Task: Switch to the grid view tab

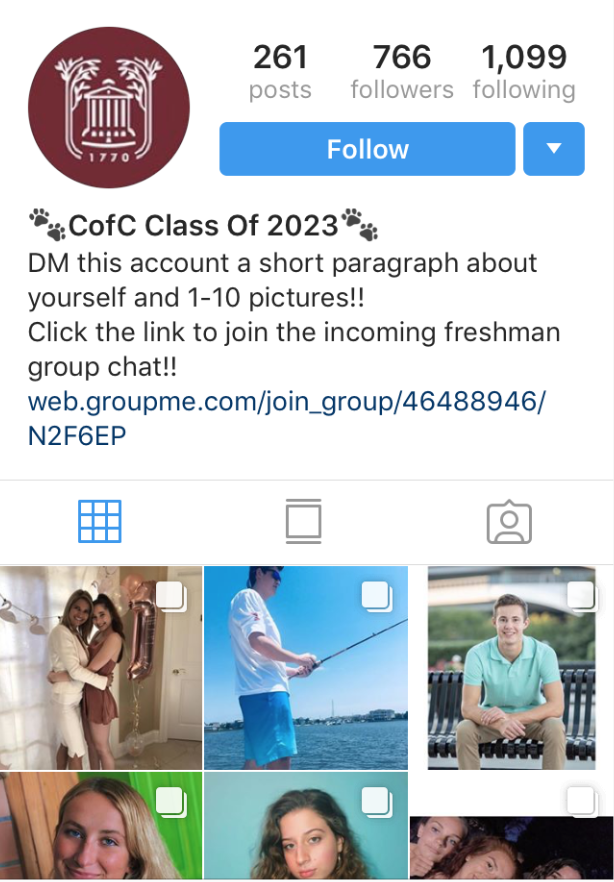Action: point(99,521)
